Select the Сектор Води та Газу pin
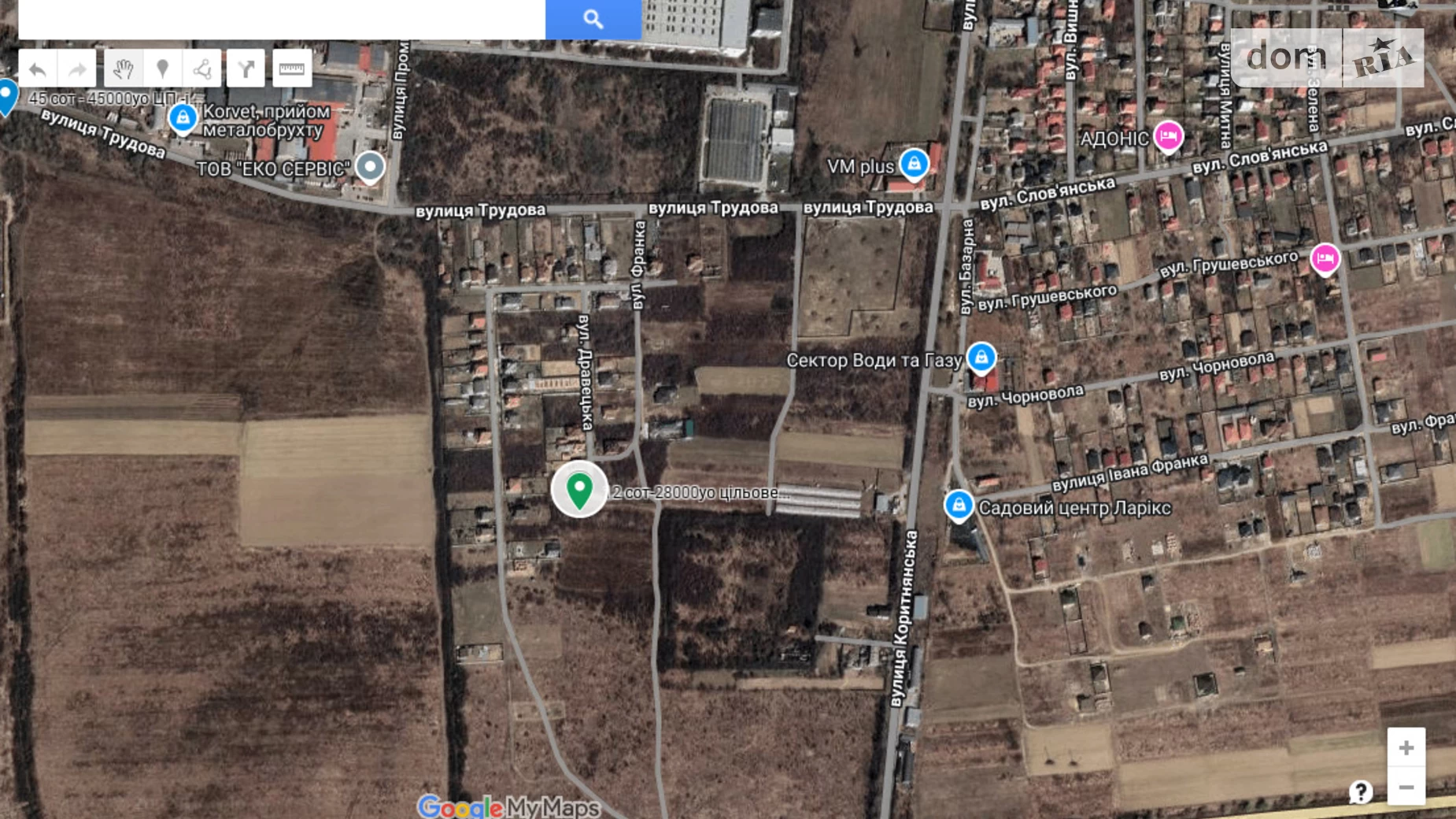 coord(981,358)
